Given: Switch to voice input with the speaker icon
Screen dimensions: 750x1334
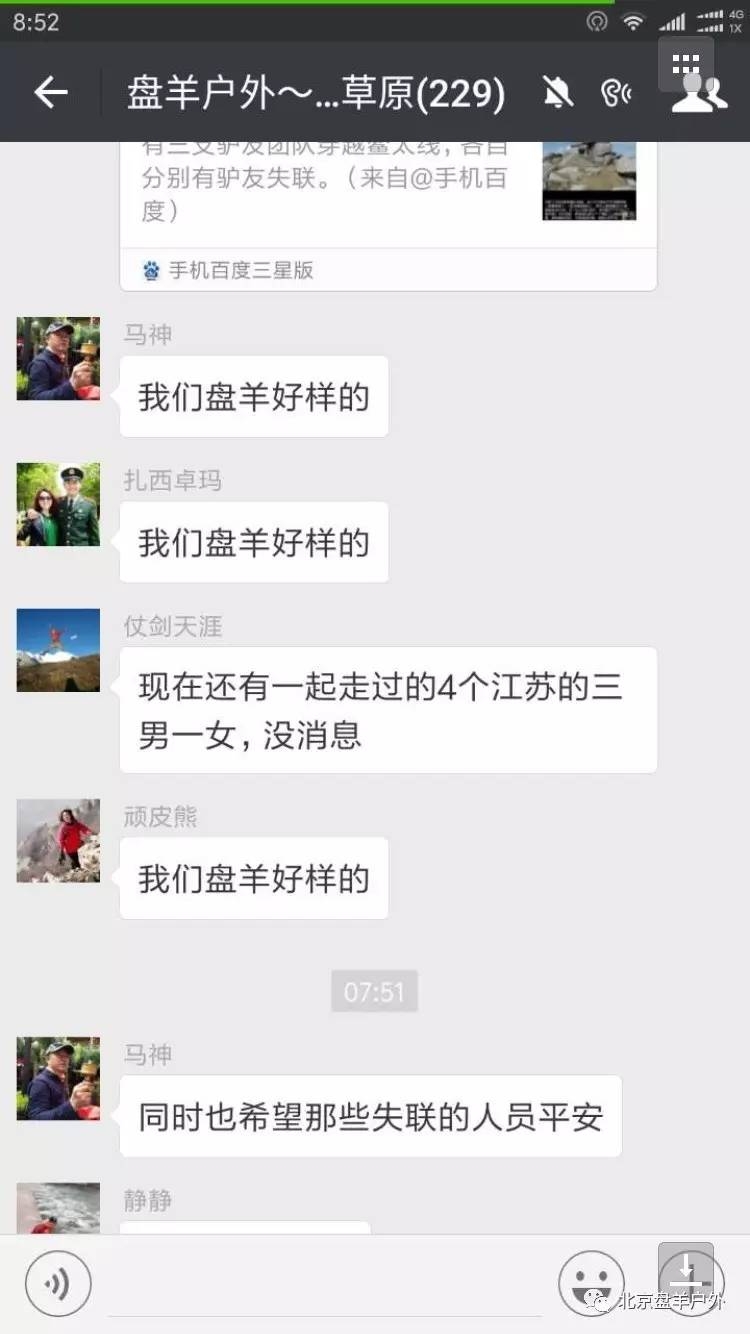Looking at the screenshot, I should tap(58, 1283).
